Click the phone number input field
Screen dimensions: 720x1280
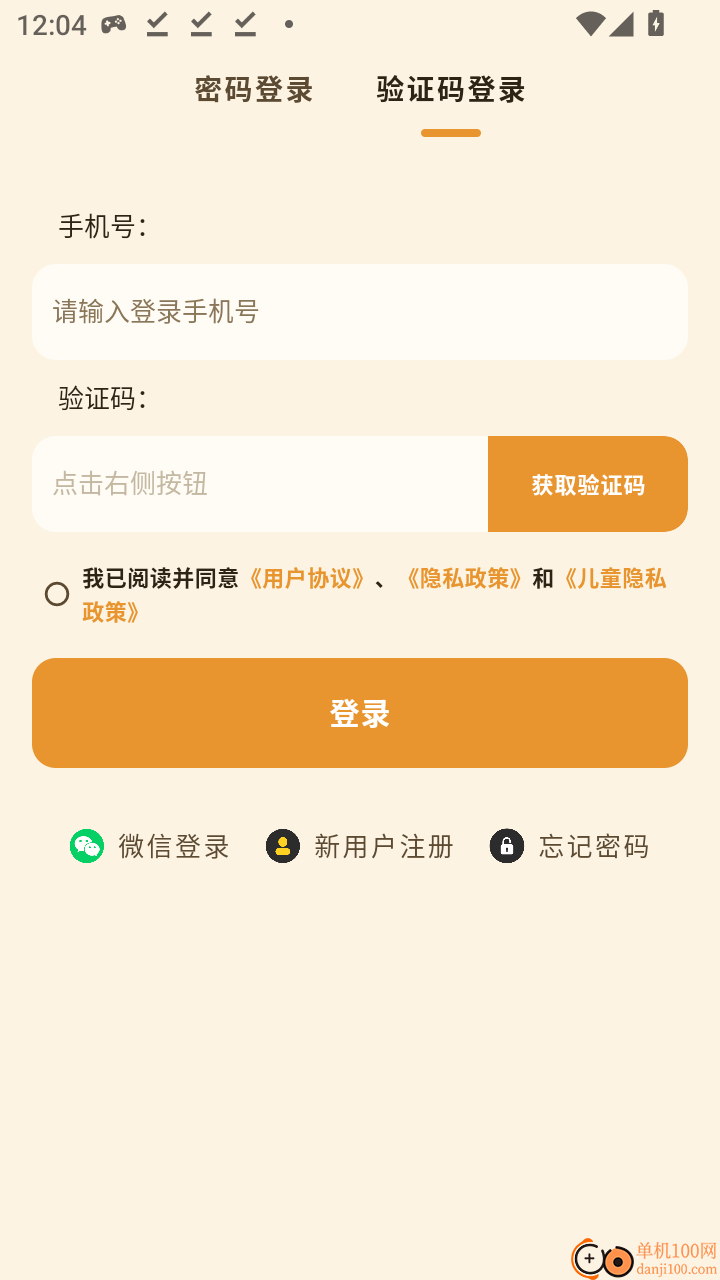coord(360,311)
